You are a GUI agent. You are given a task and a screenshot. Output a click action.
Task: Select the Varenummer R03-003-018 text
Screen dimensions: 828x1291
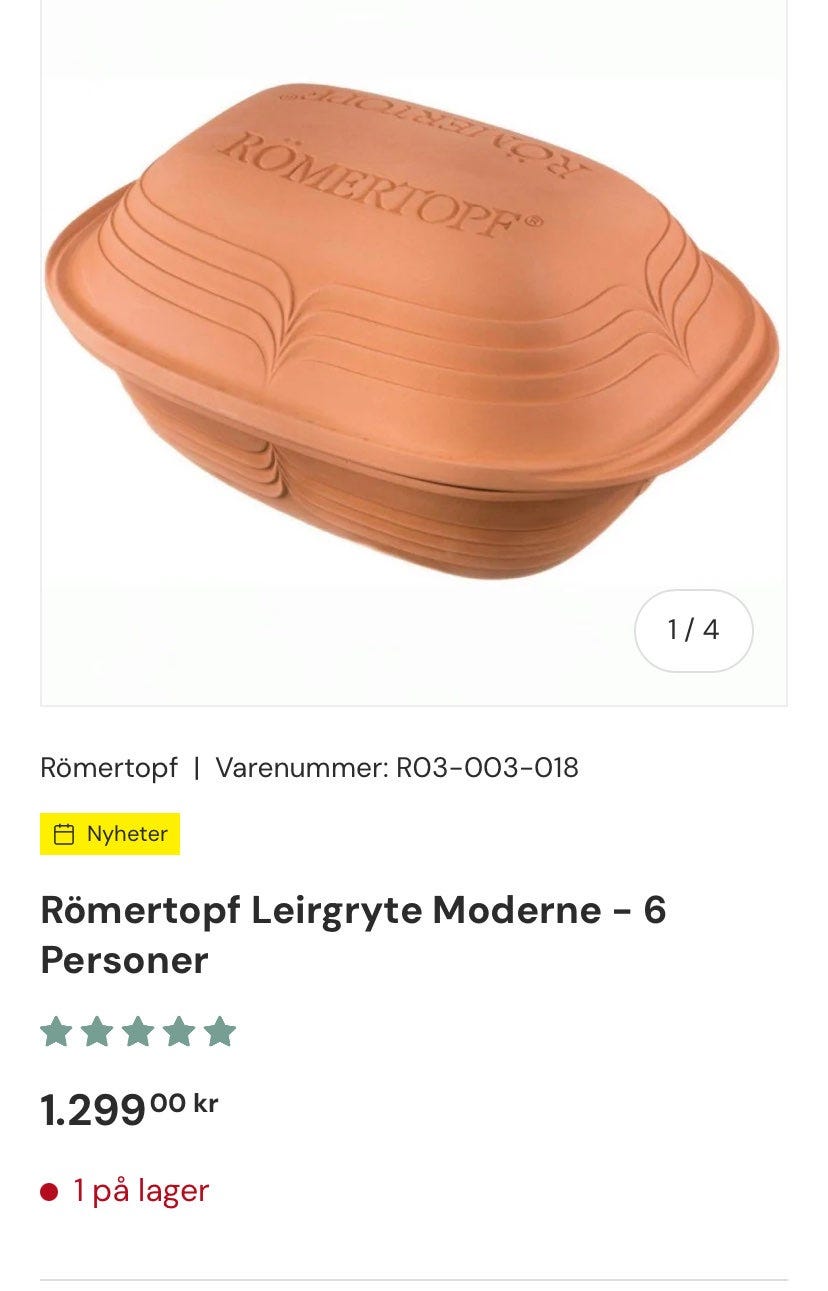click(x=399, y=769)
